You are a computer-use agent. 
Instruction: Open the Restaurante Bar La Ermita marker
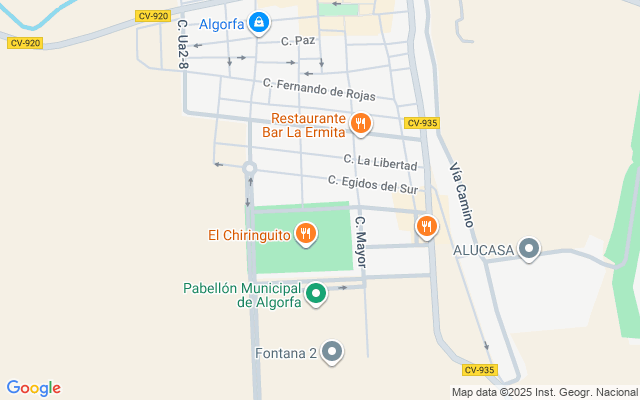click(360, 125)
